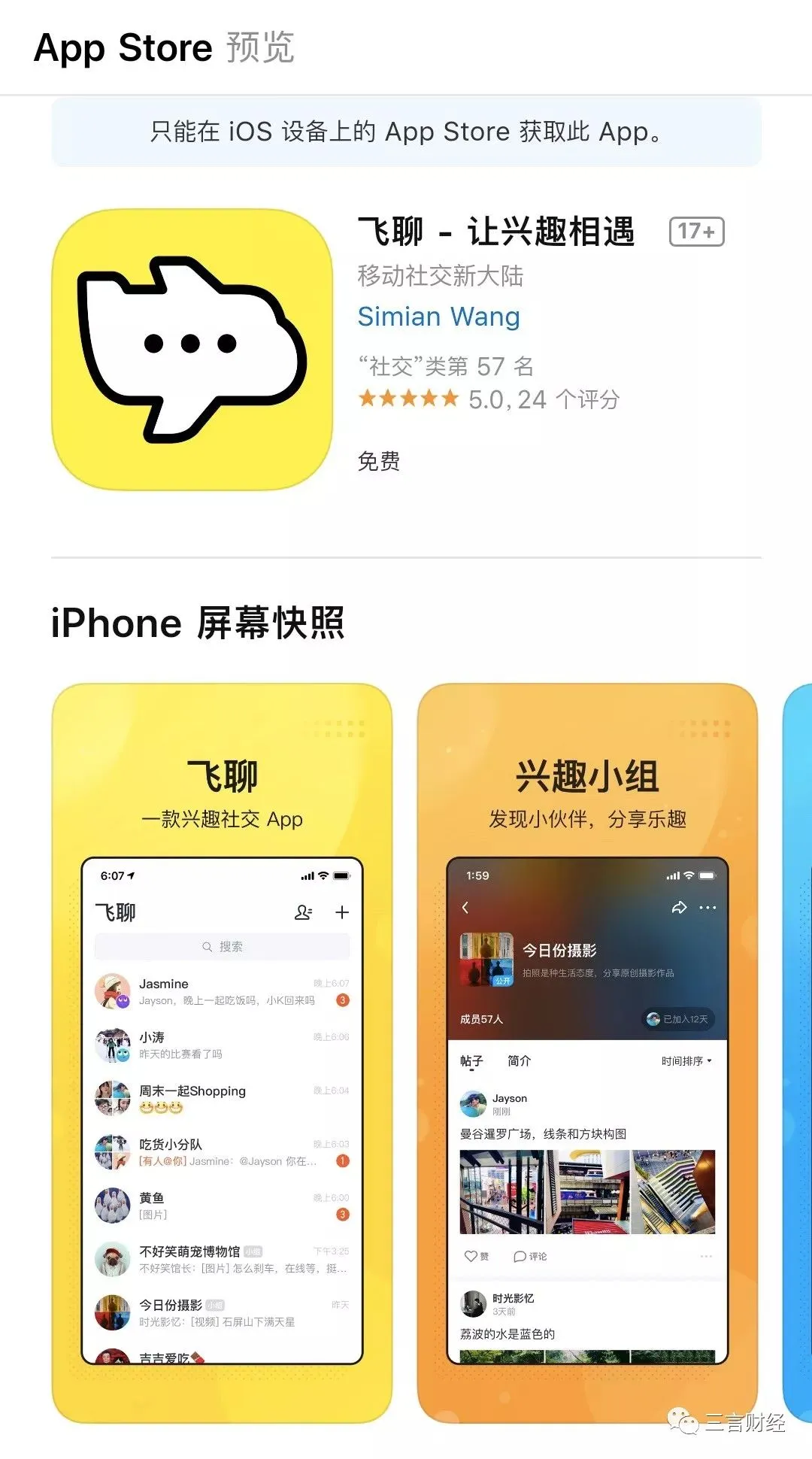Open the App Store header link
Image resolution: width=812 pixels, height=1459 pixels.
(x=123, y=48)
